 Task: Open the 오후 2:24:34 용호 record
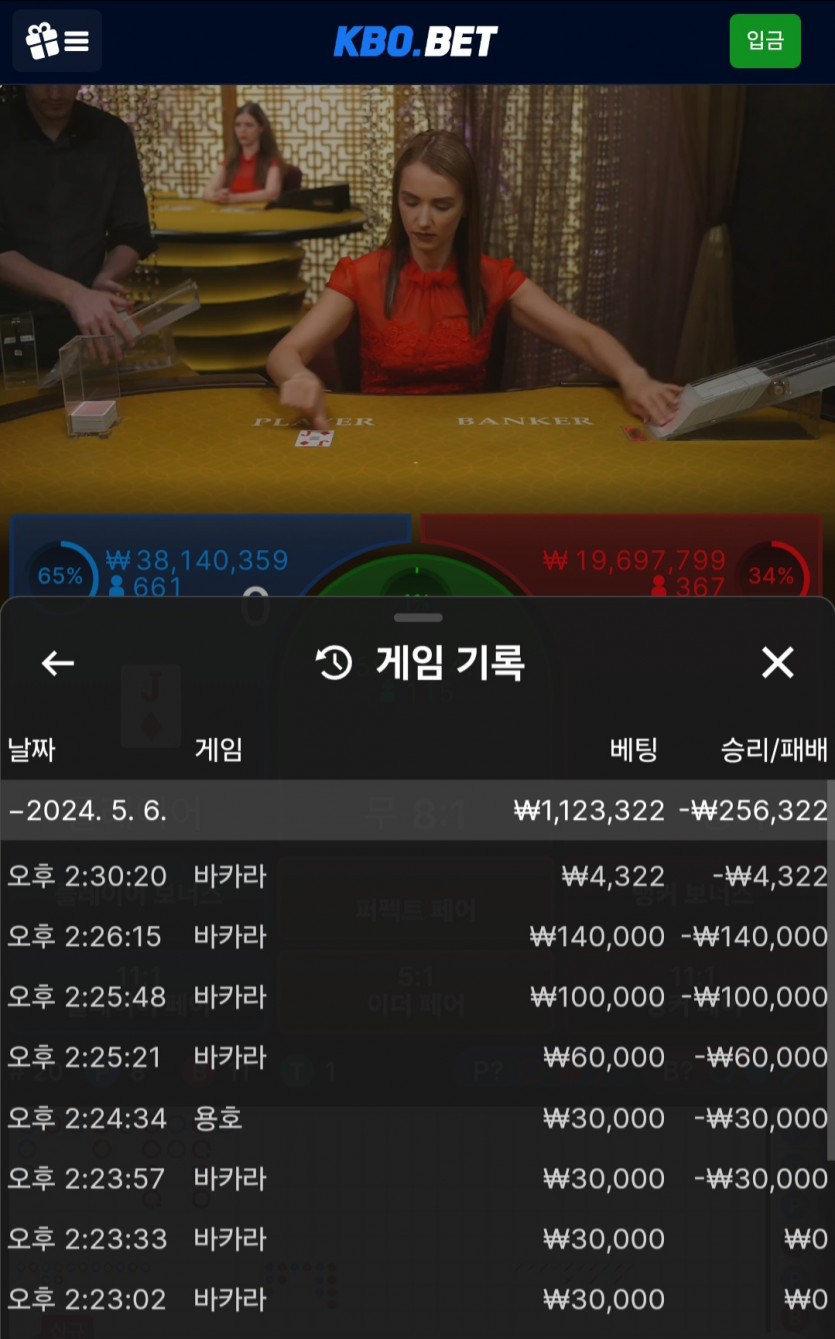pyautogui.click(x=417, y=1118)
